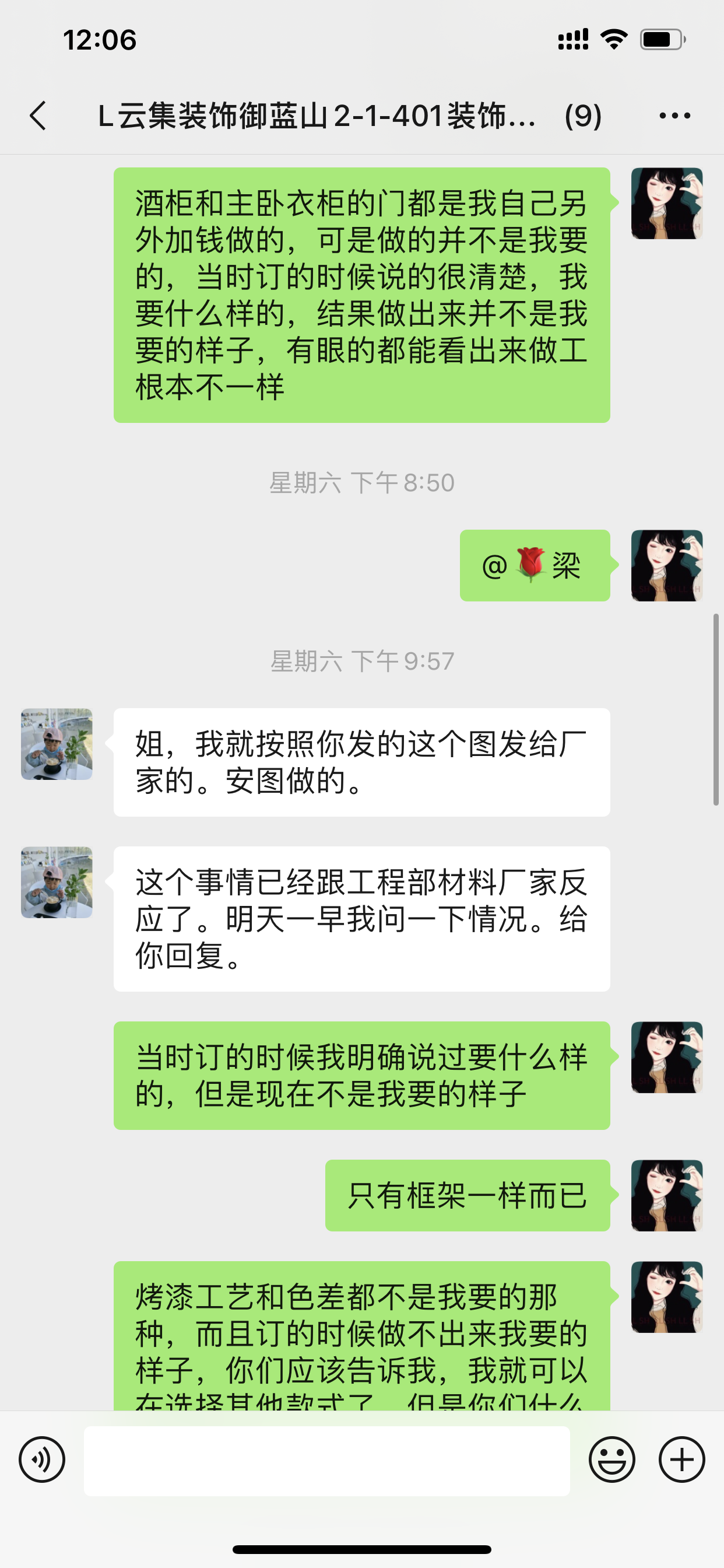724x1568 pixels.
Task: Open the group chat info menu
Action: click(674, 116)
